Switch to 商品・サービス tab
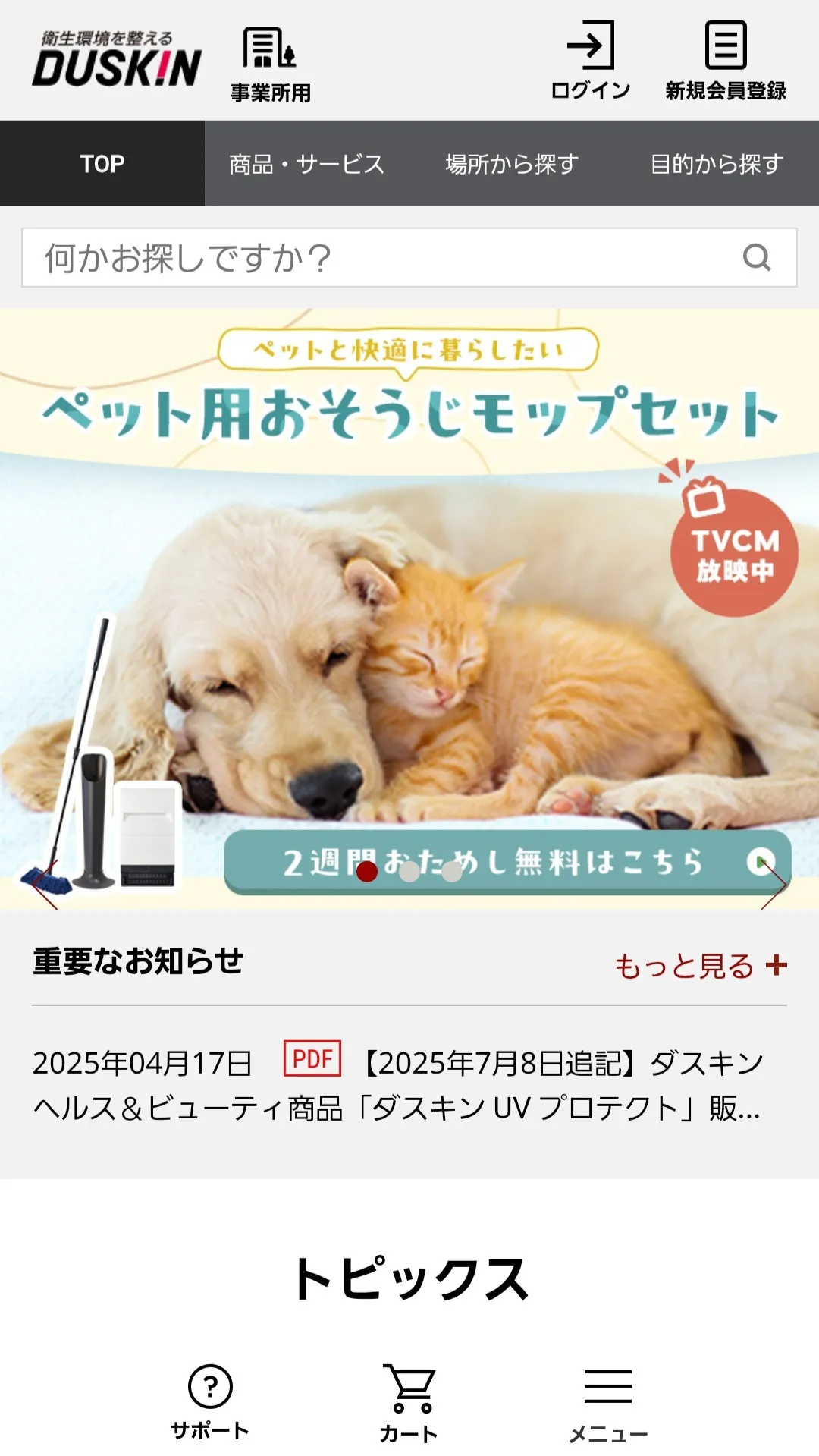Image resolution: width=819 pixels, height=1456 pixels. pyautogui.click(x=306, y=164)
